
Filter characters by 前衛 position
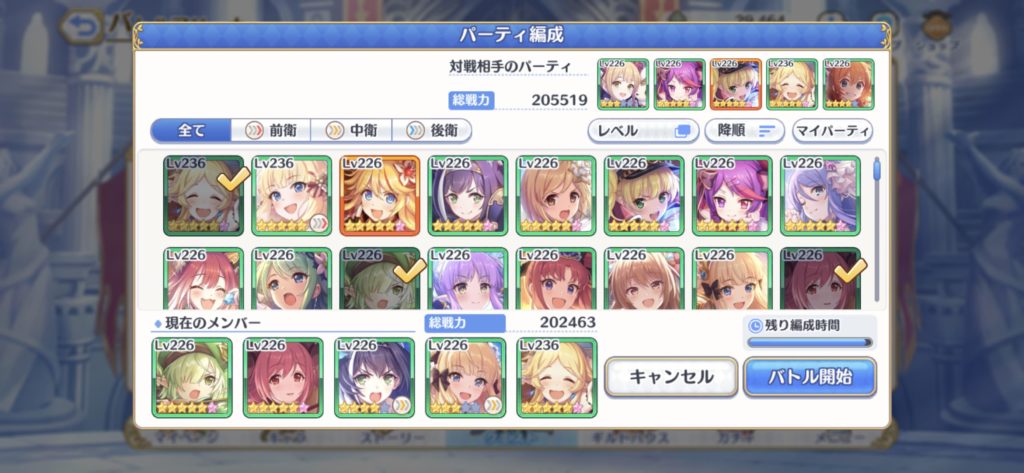(270, 131)
